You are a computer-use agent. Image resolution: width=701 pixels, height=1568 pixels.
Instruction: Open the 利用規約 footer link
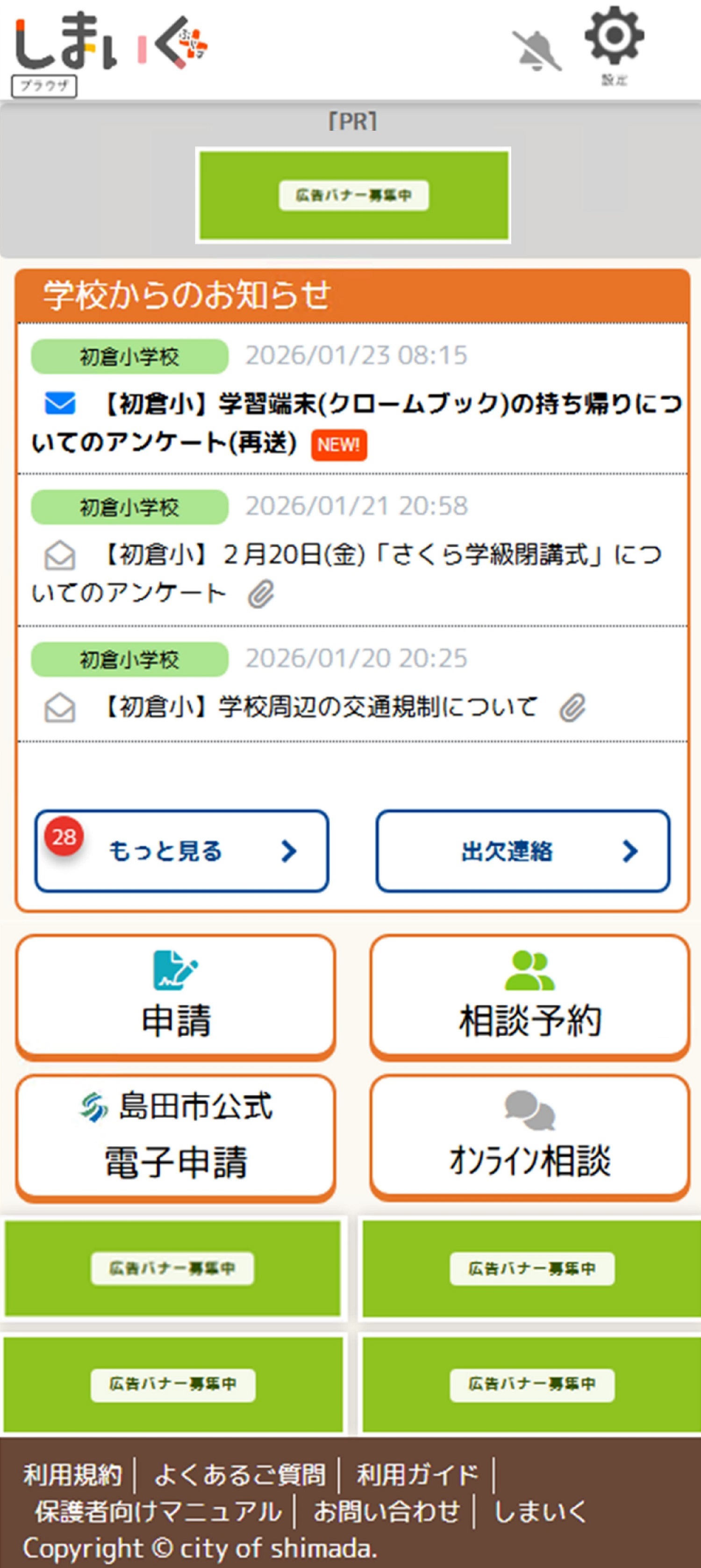pyautogui.click(x=73, y=1474)
